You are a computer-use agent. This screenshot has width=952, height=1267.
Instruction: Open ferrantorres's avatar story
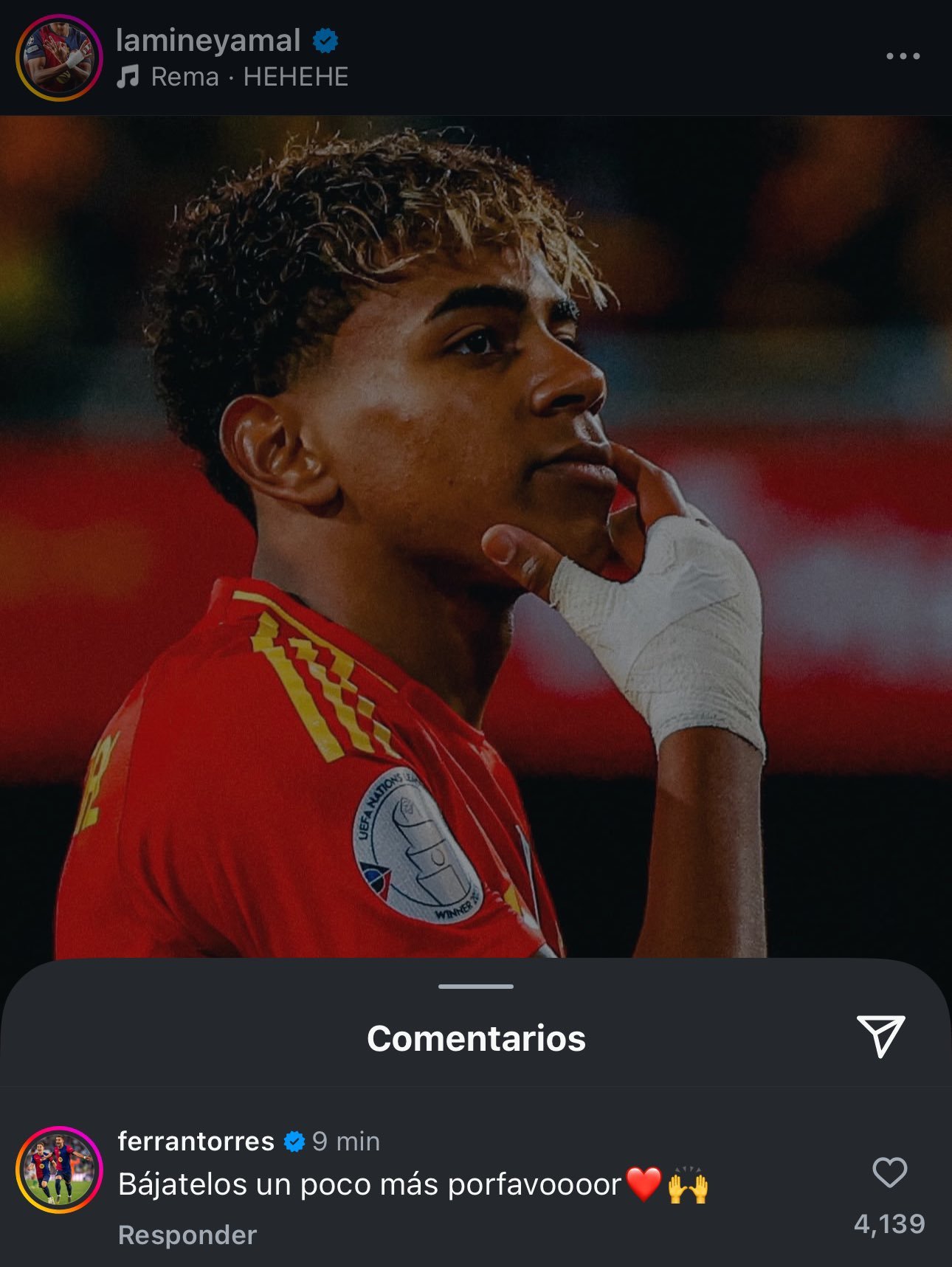point(58,1170)
